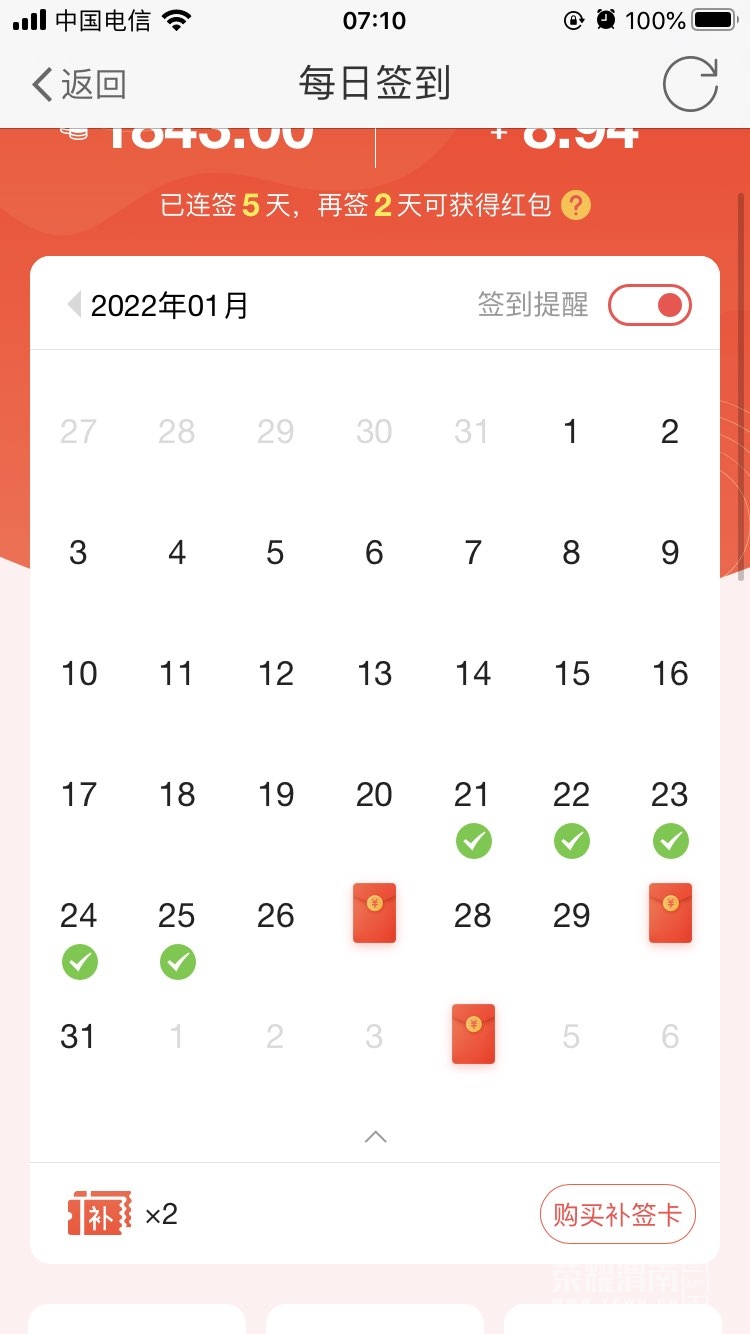The image size is (750, 1334).
Task: Open red packet on February 4
Action: [x=473, y=1034]
